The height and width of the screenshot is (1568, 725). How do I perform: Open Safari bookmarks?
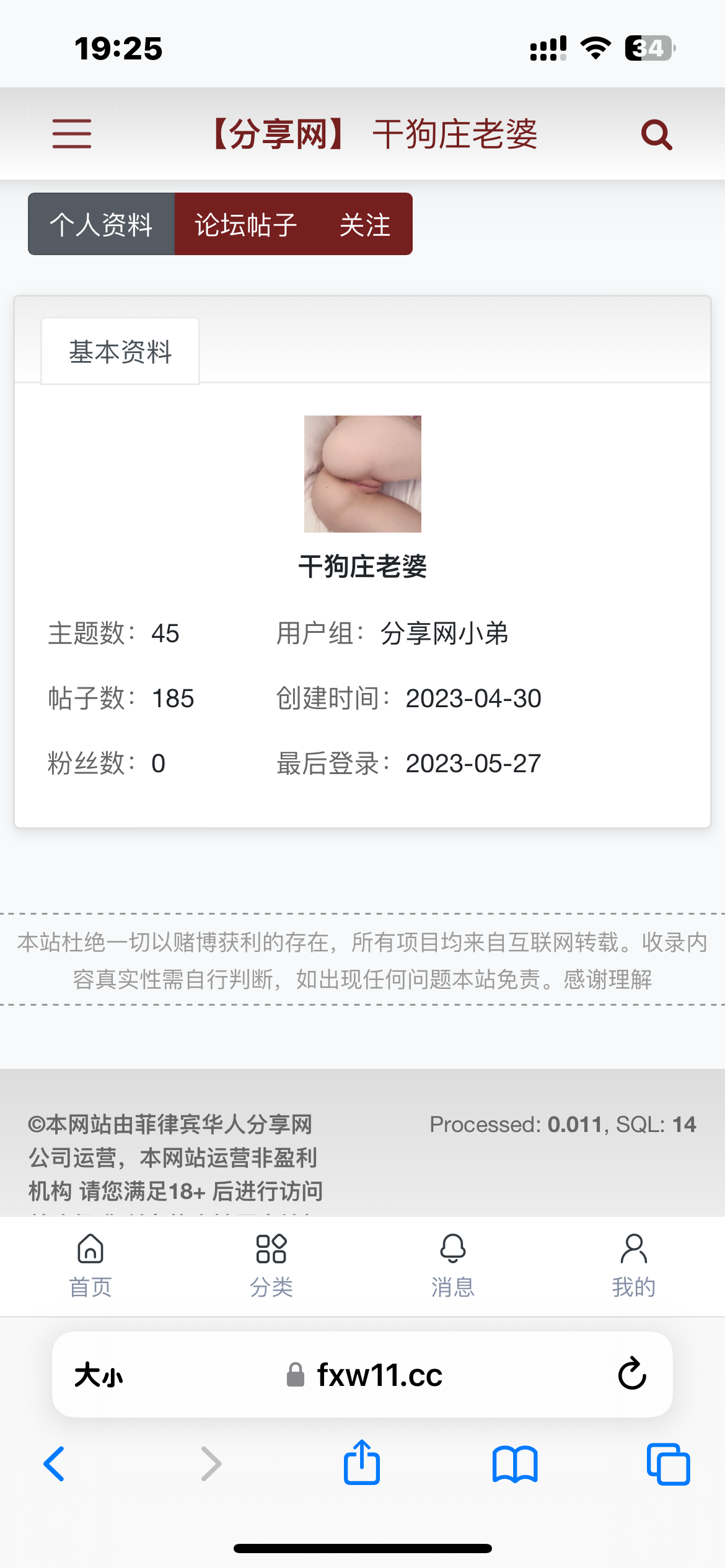(515, 1464)
